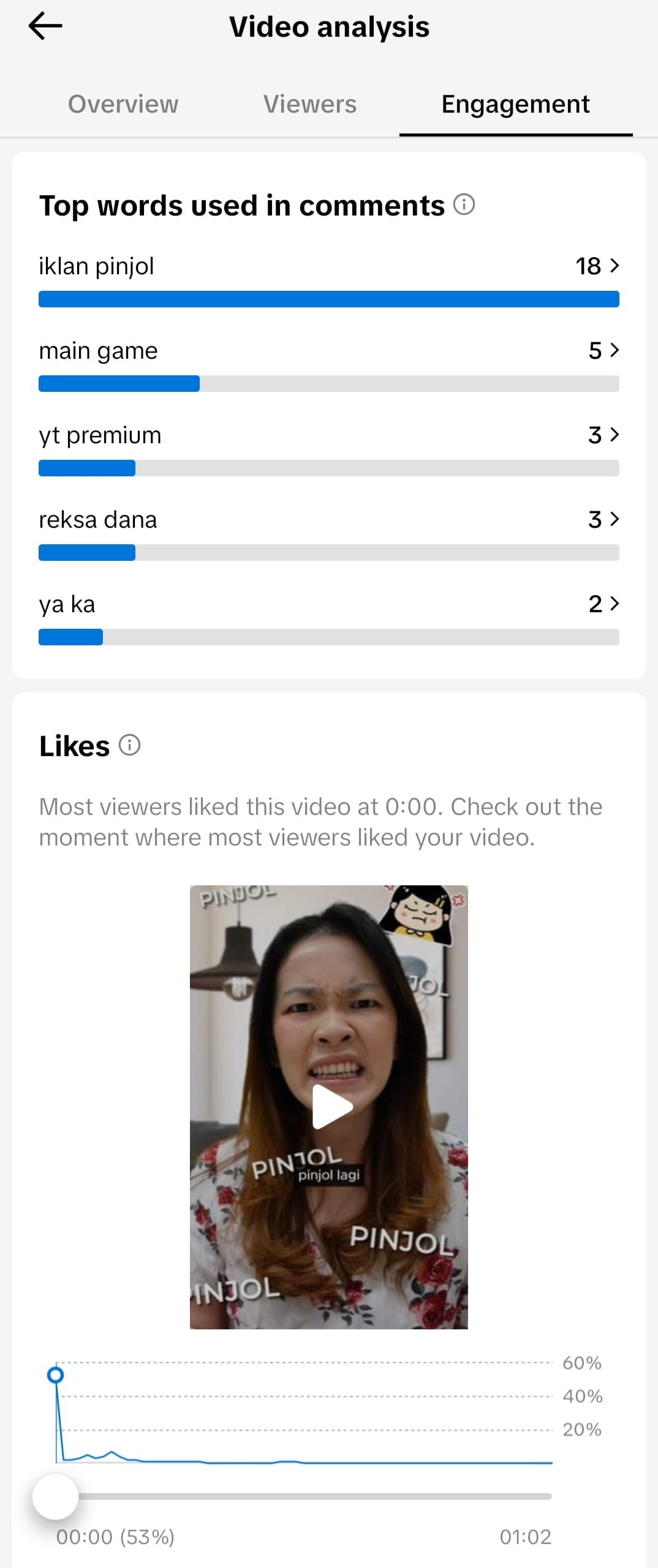This screenshot has width=658, height=1568.
Task: Show info about Likes
Action: point(129,745)
